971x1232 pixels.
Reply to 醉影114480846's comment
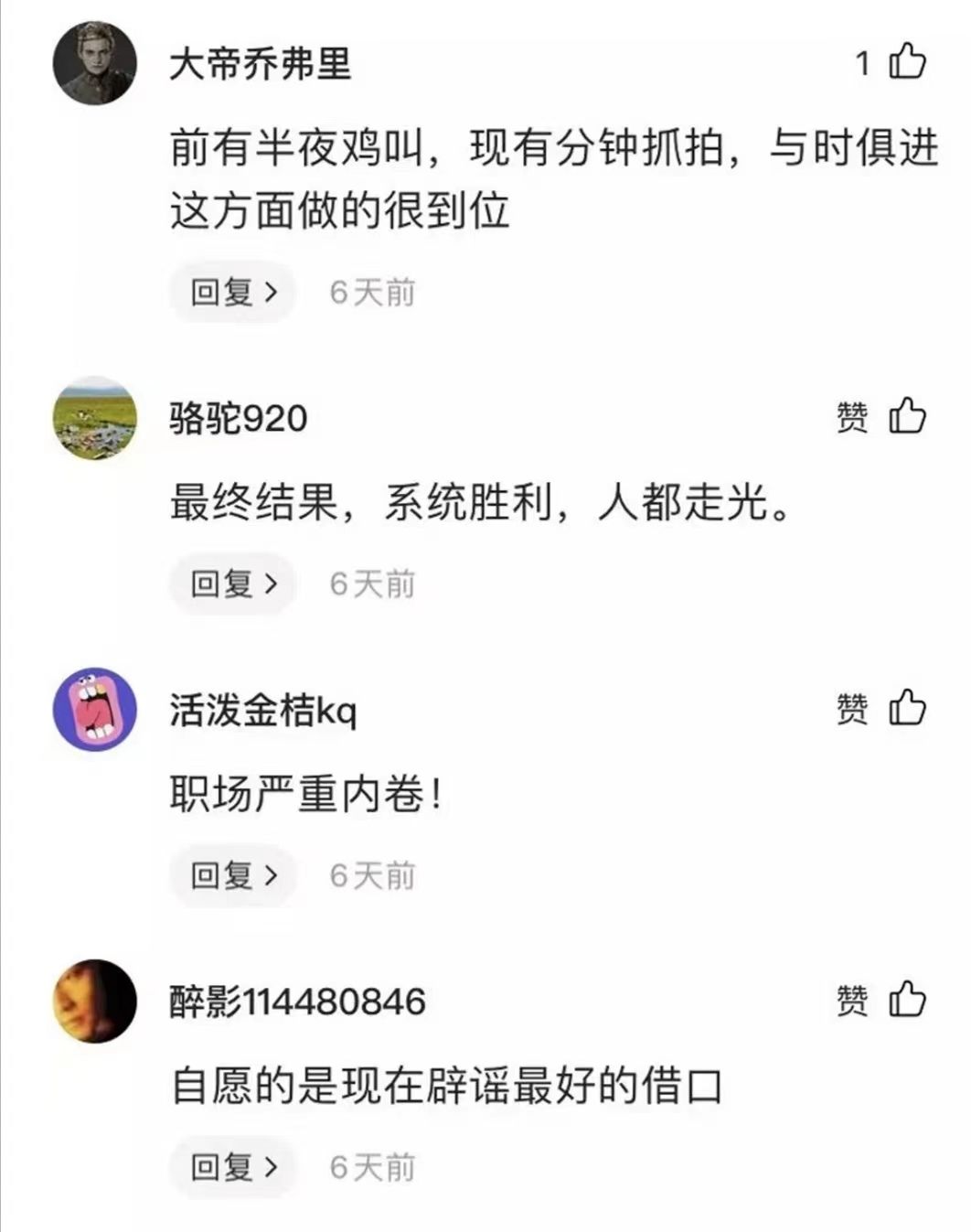pyautogui.click(x=232, y=1166)
